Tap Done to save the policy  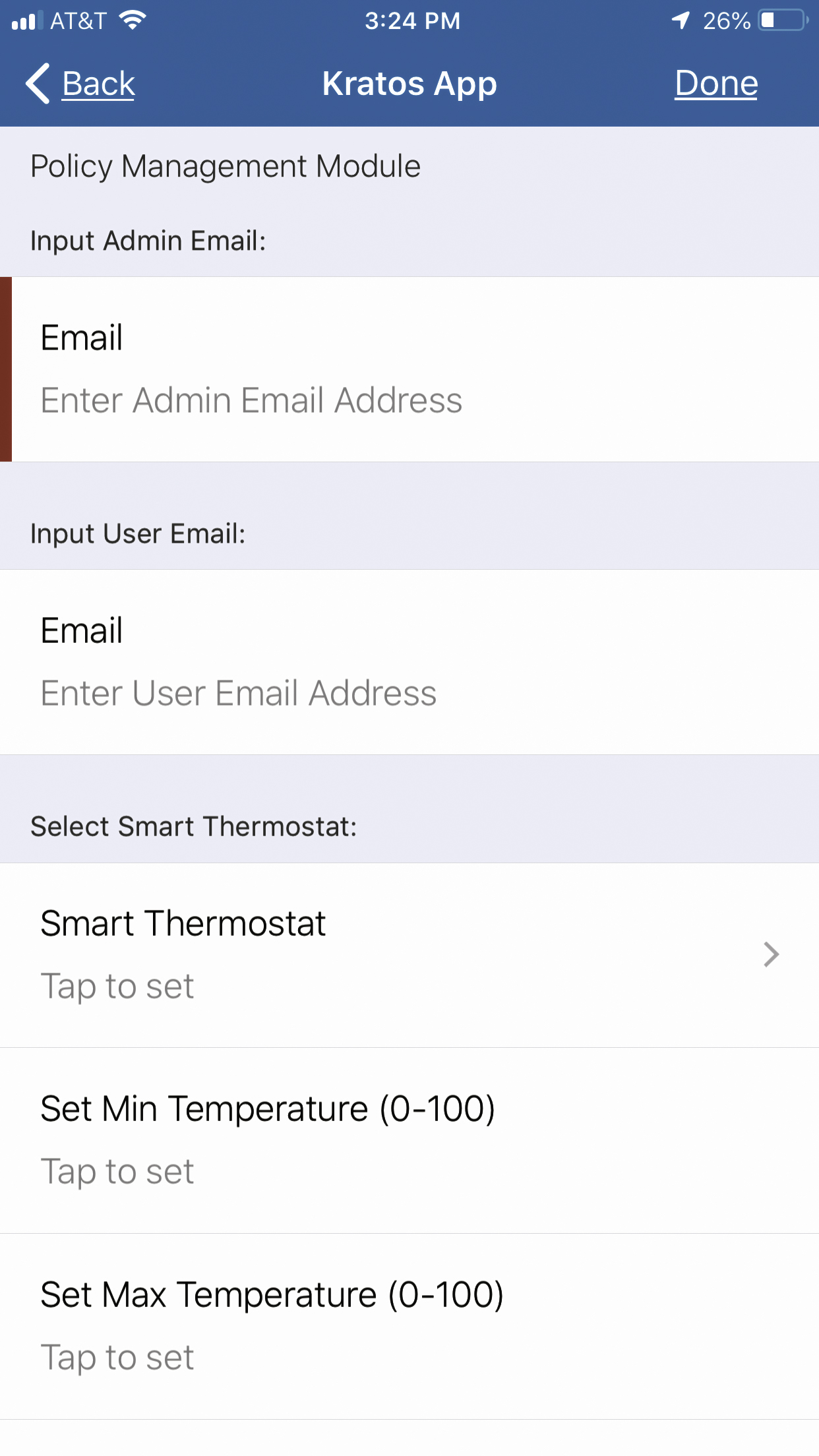point(715,84)
